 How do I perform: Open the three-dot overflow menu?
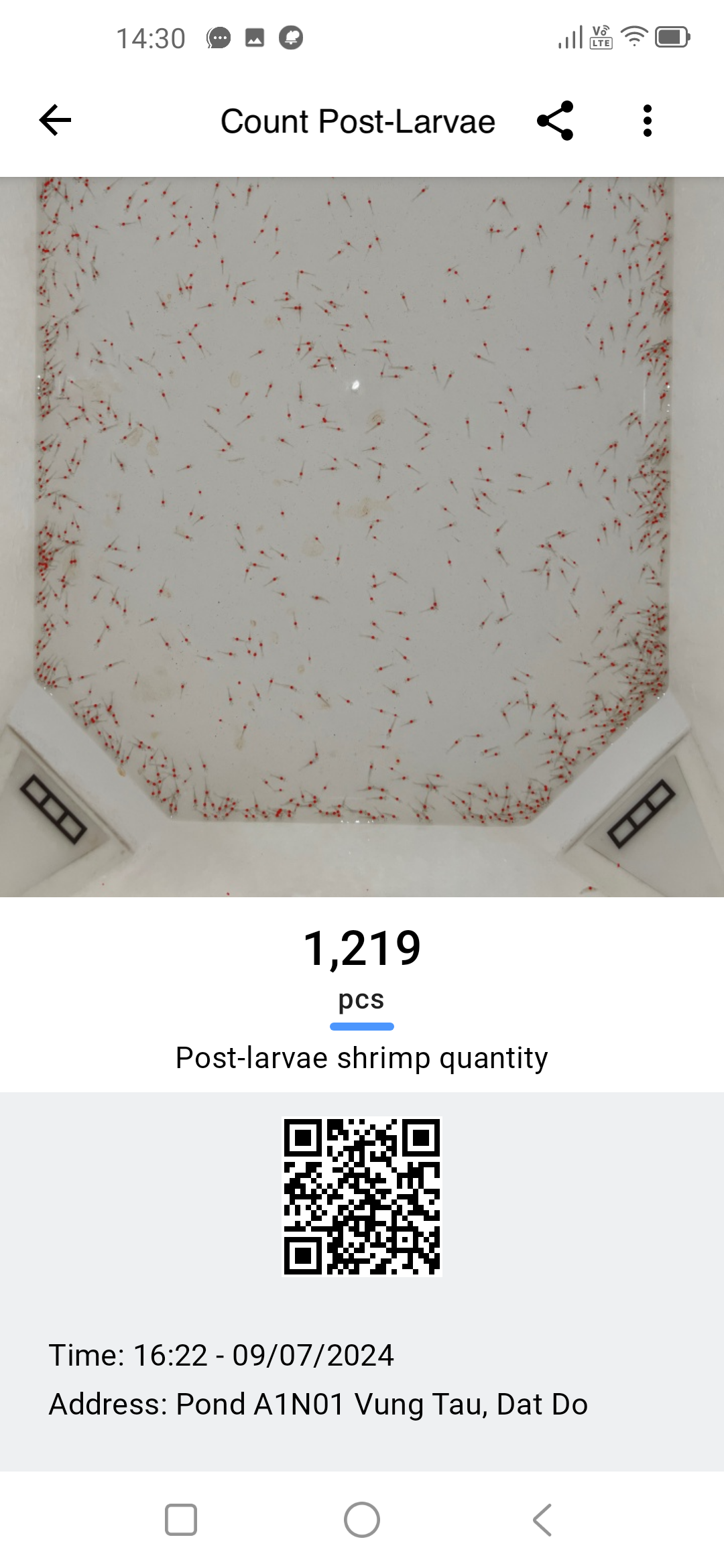click(647, 121)
